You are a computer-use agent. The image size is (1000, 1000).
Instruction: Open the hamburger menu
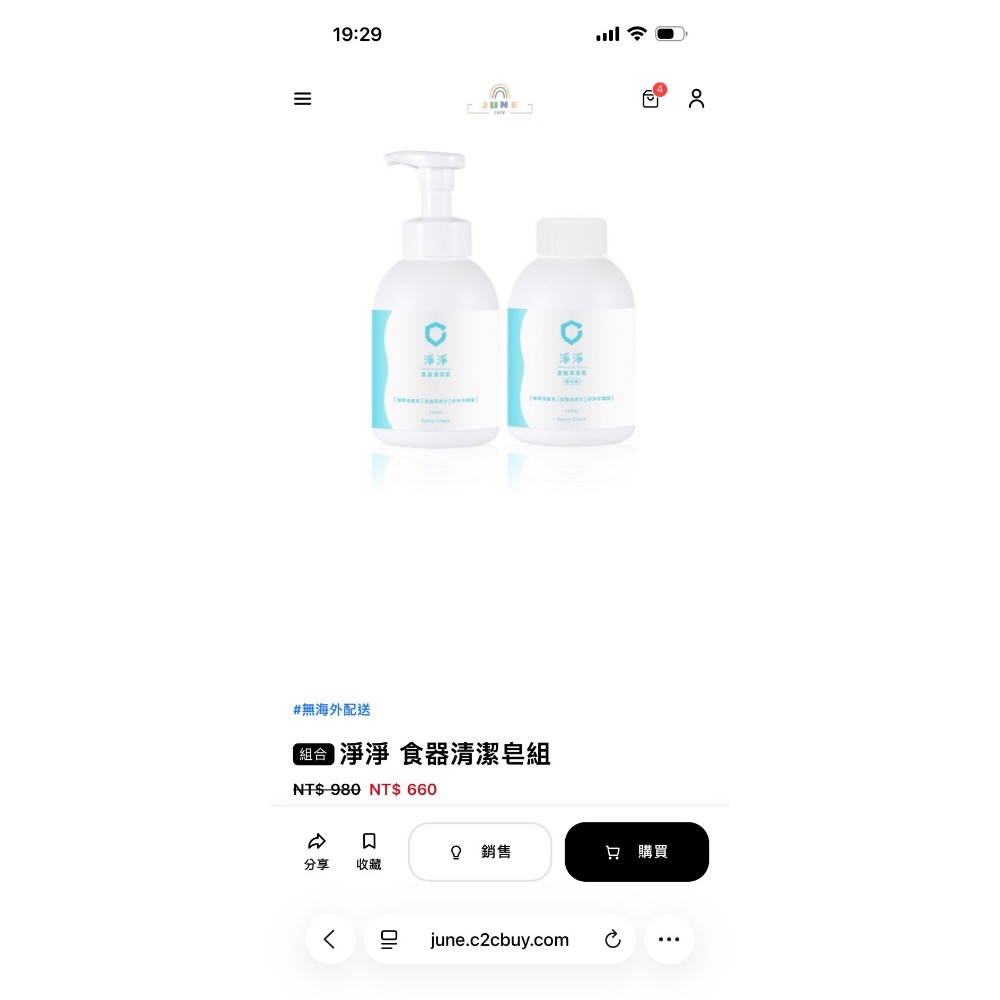coord(302,99)
